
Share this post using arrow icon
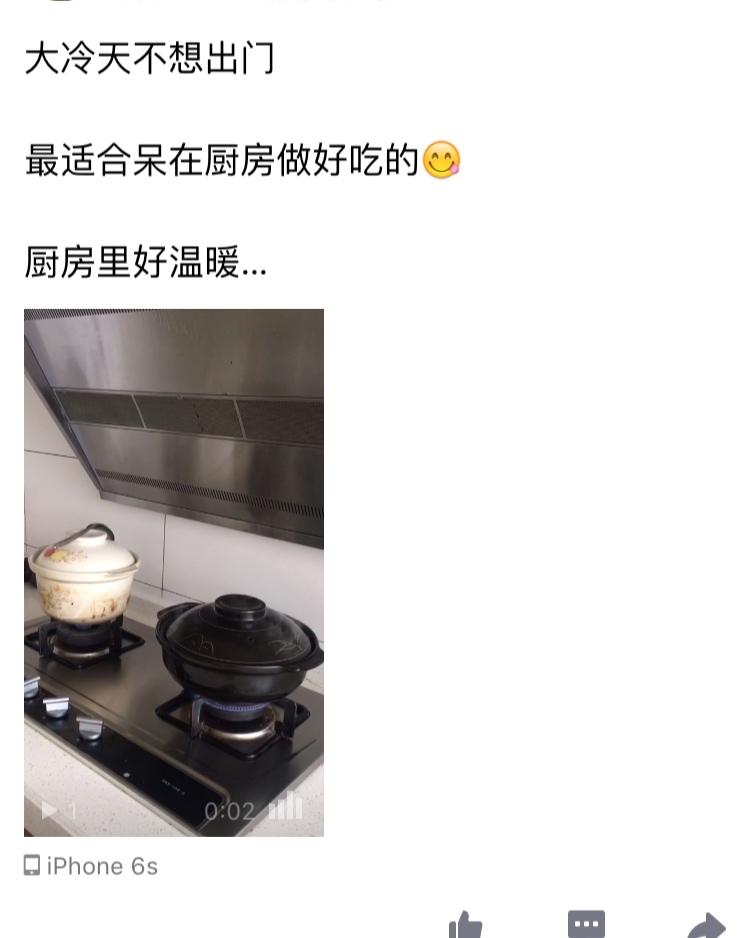(x=707, y=926)
